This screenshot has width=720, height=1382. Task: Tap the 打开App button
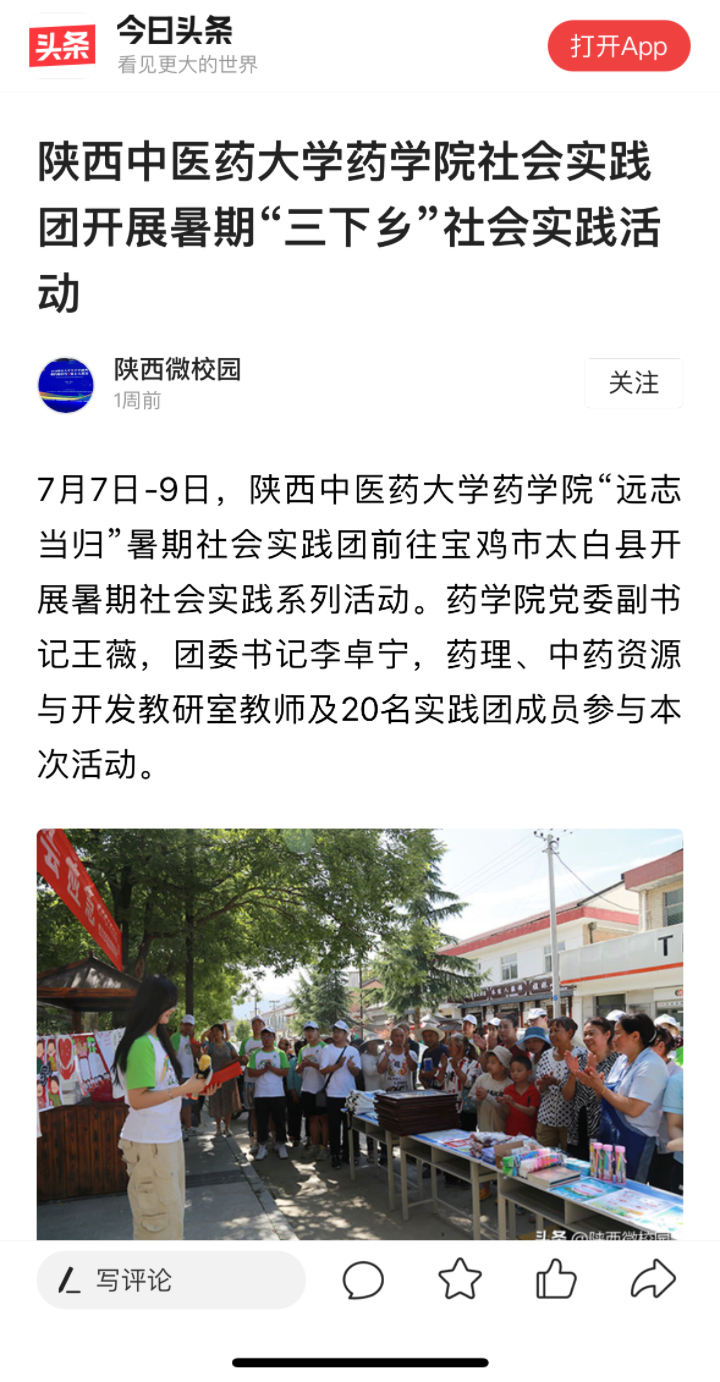pyautogui.click(x=618, y=46)
